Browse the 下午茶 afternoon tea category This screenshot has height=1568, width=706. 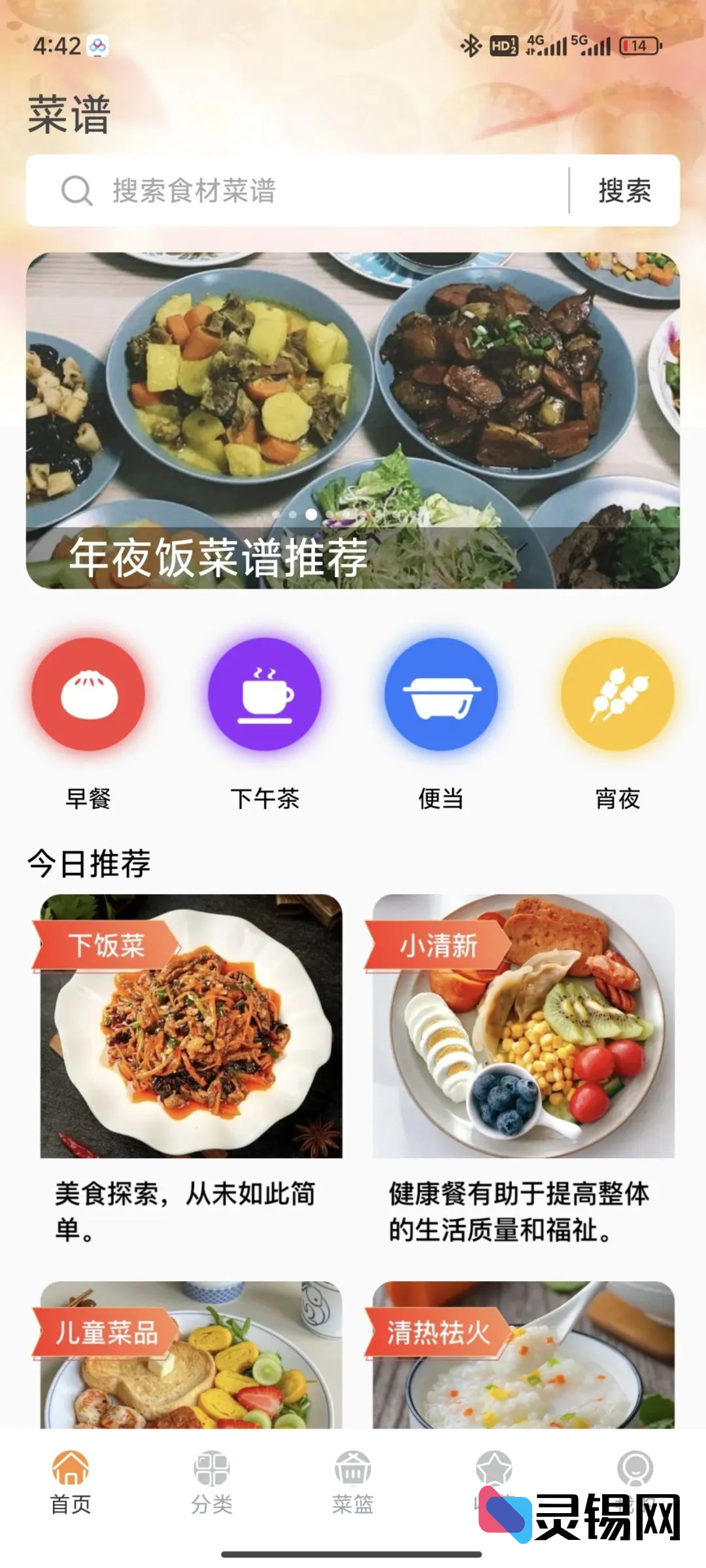pos(265,694)
